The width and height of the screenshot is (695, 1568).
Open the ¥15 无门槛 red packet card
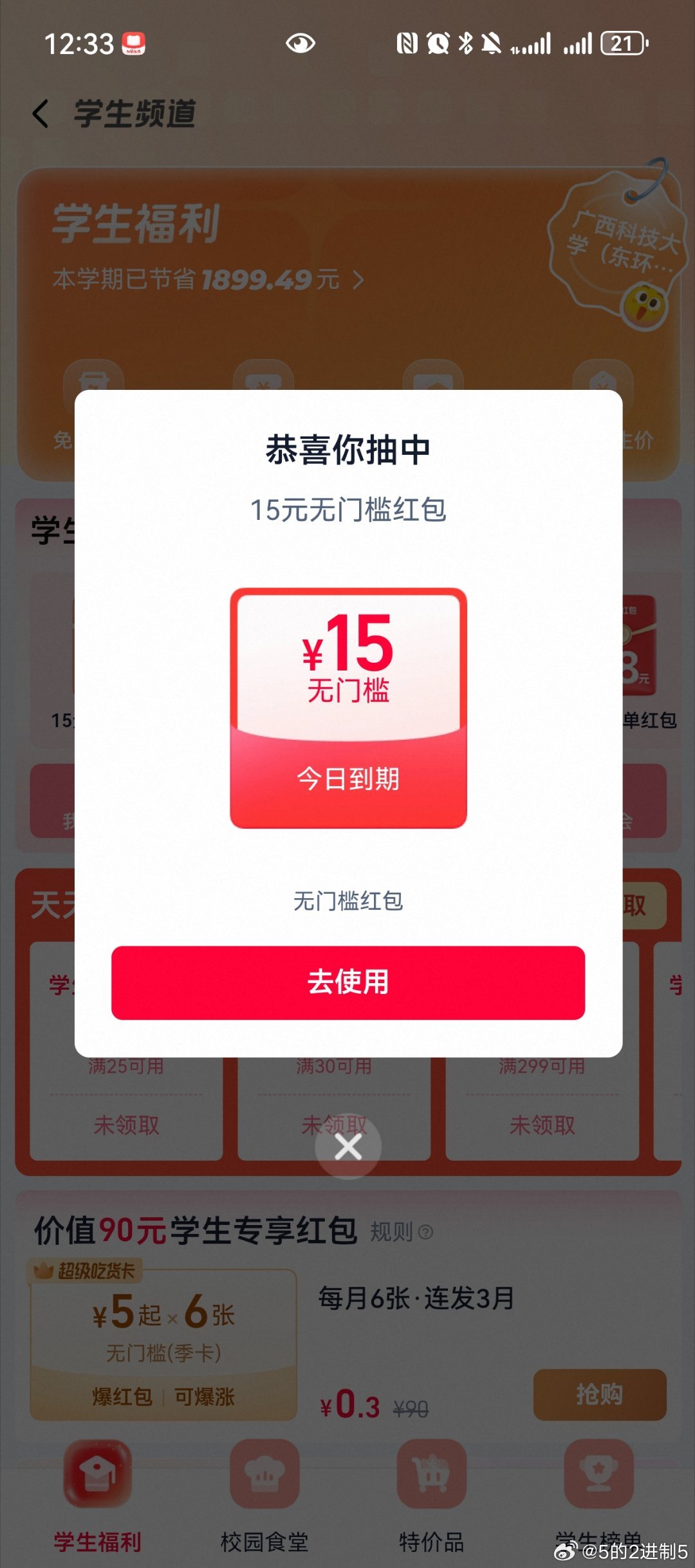[x=348, y=708]
